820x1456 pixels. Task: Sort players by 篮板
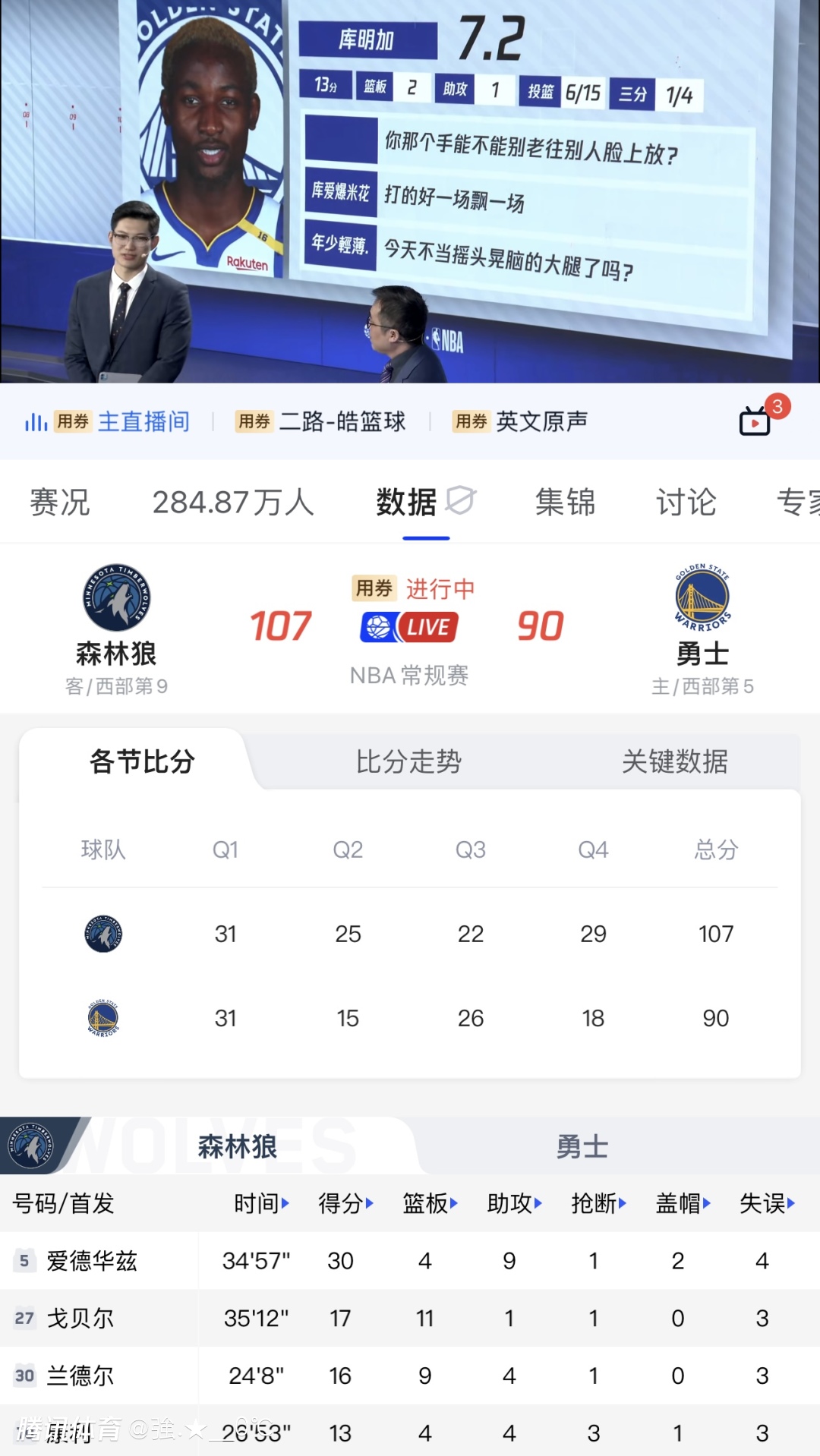430,1203
